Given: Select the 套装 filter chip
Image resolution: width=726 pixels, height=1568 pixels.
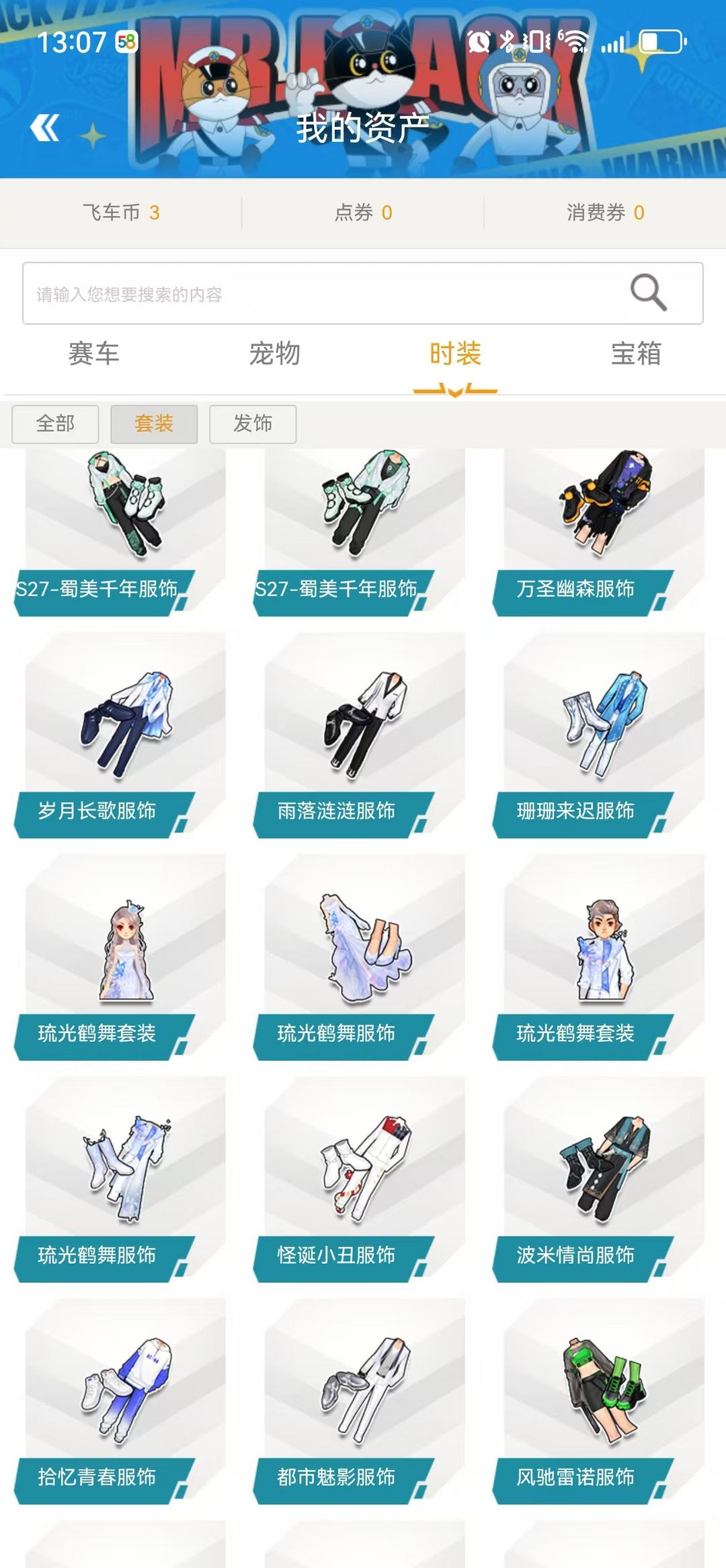Looking at the screenshot, I should [x=154, y=424].
